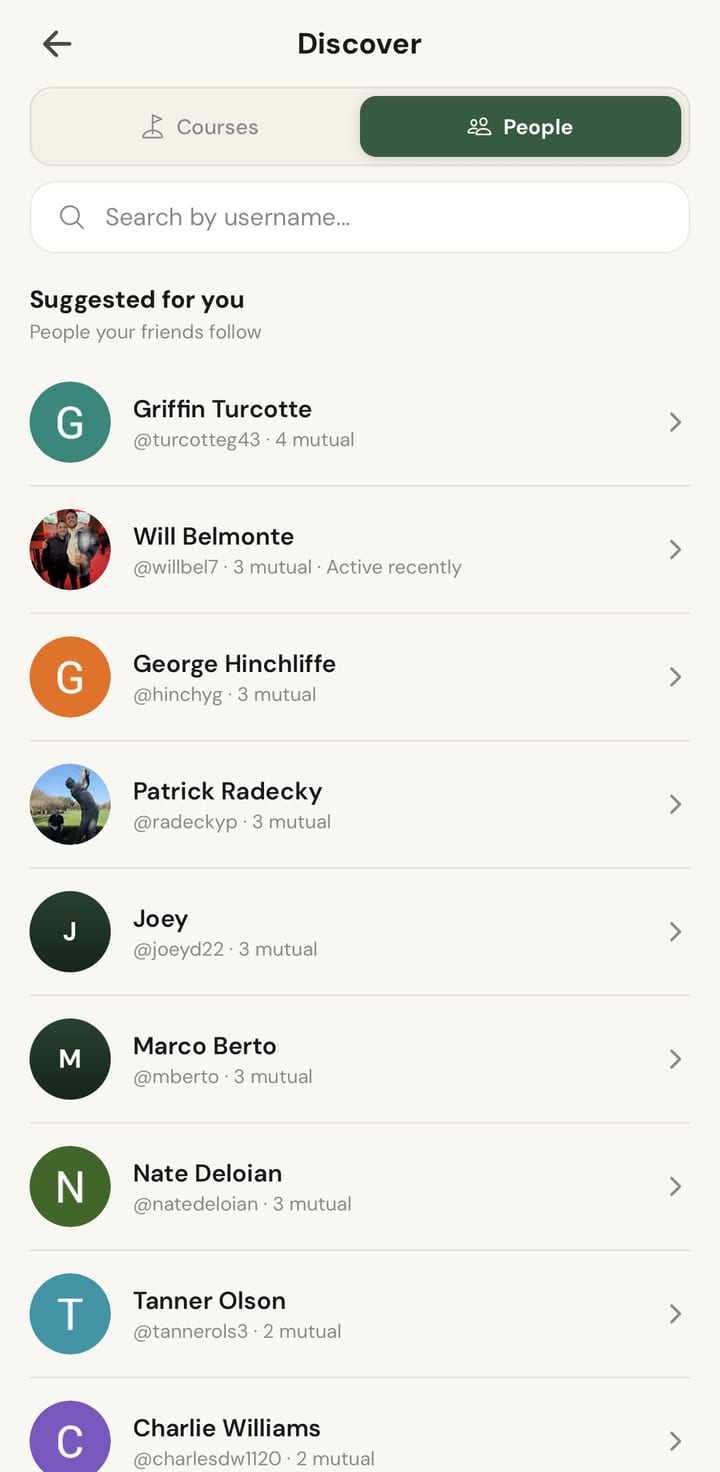
Task: Tap the Search by username field
Action: 360,217
